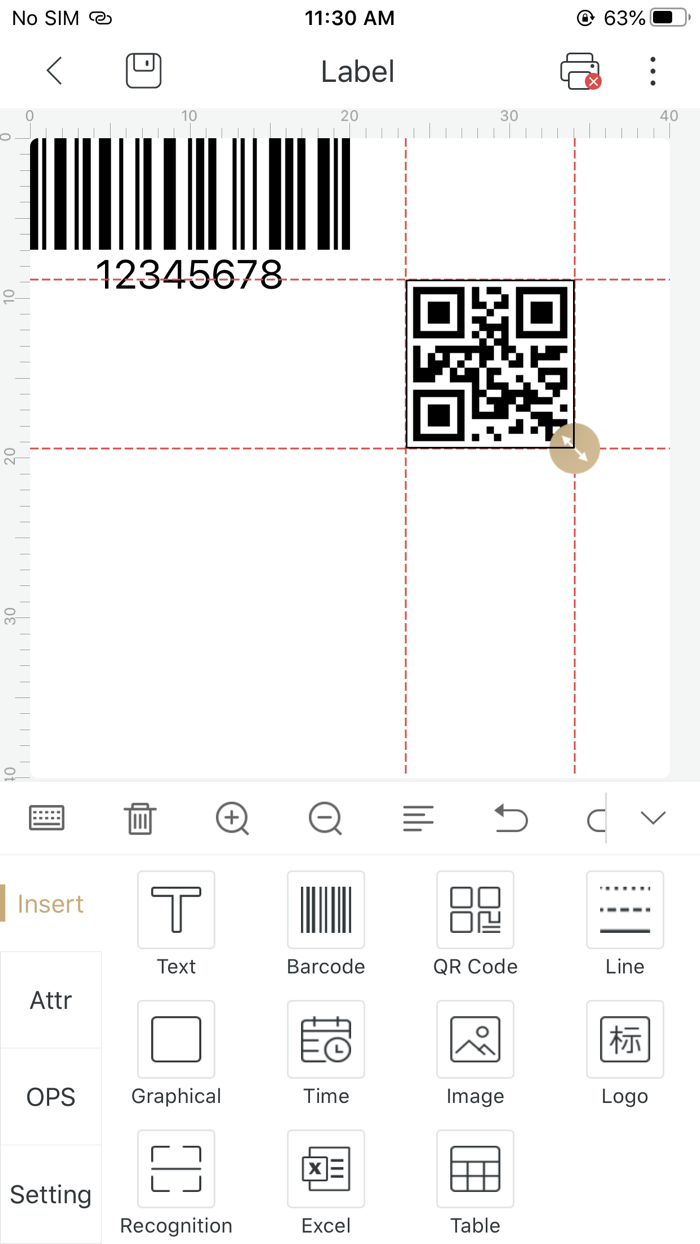
Task: Open the three-dot overflow menu
Action: (653, 71)
